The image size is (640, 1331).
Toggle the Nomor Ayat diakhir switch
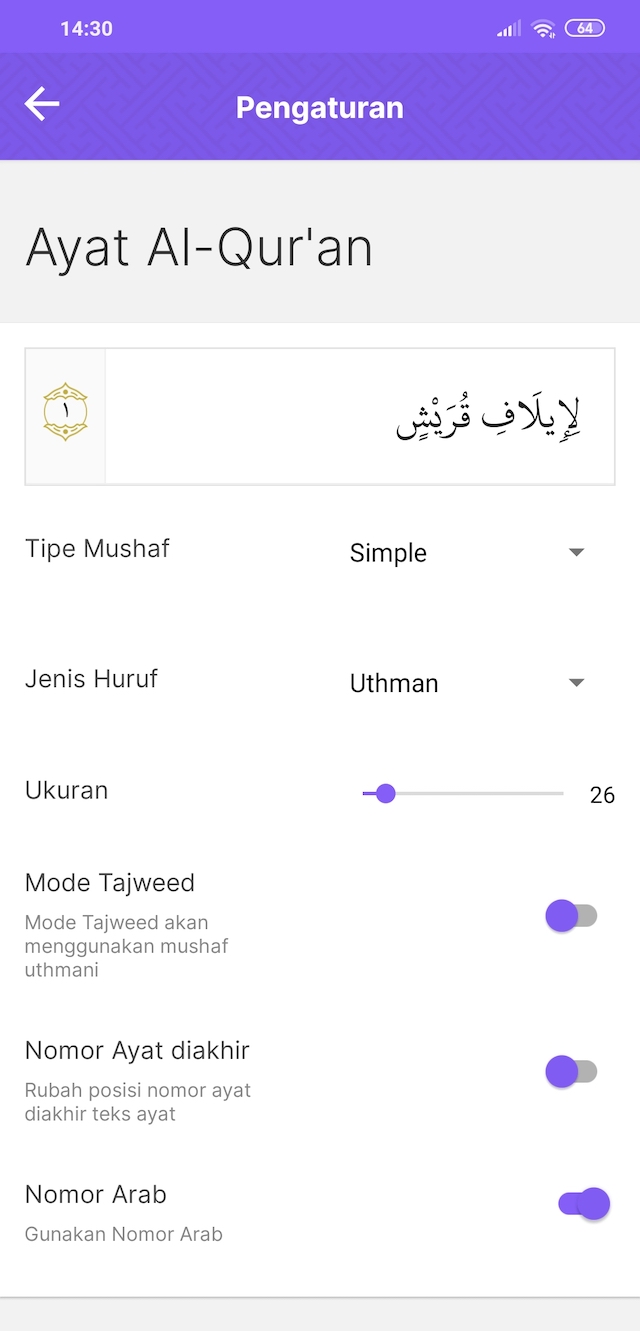(571, 1072)
